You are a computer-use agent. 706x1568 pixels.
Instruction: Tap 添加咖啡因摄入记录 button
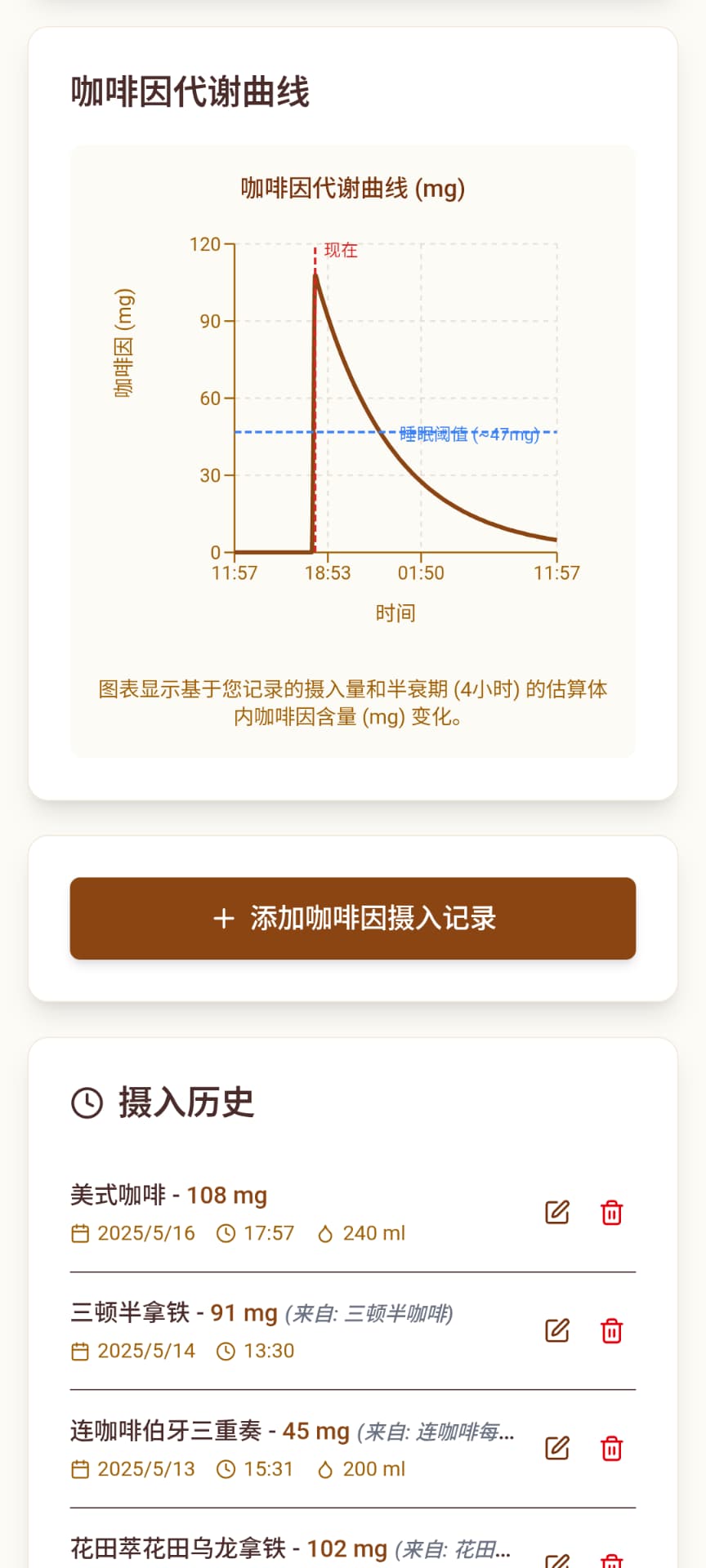[353, 918]
